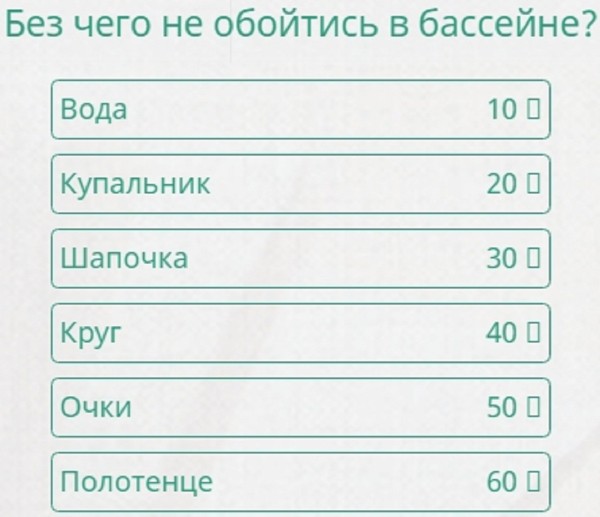Pick the Очки answer row

[x=300, y=407]
